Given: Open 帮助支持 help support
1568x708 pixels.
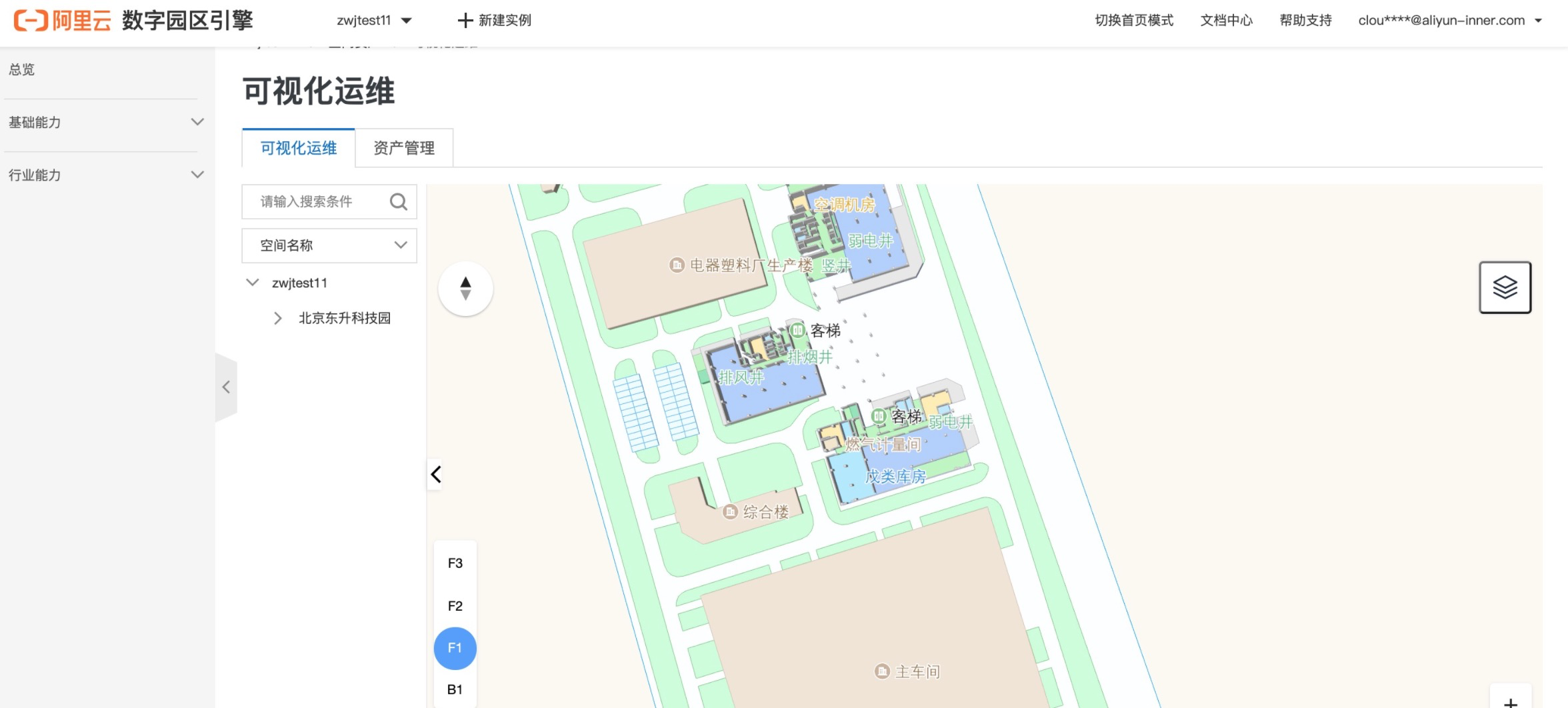Looking at the screenshot, I should tap(1305, 21).
